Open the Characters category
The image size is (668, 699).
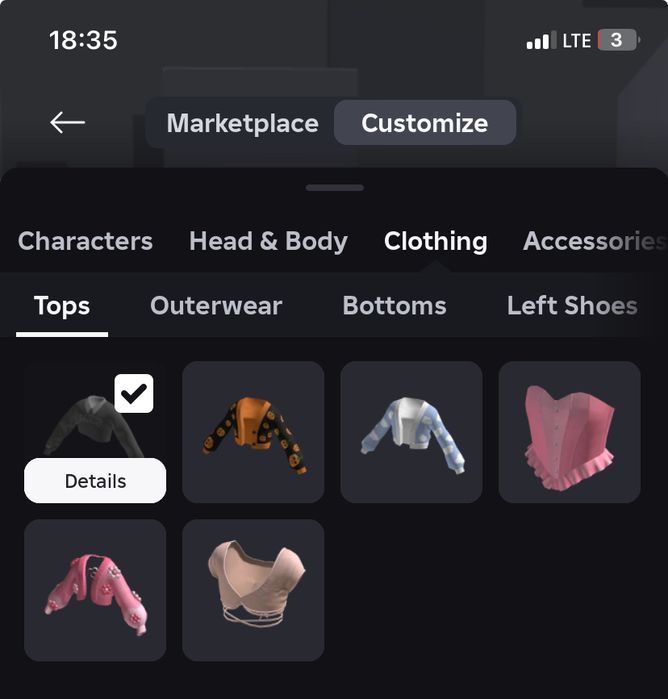tap(85, 241)
